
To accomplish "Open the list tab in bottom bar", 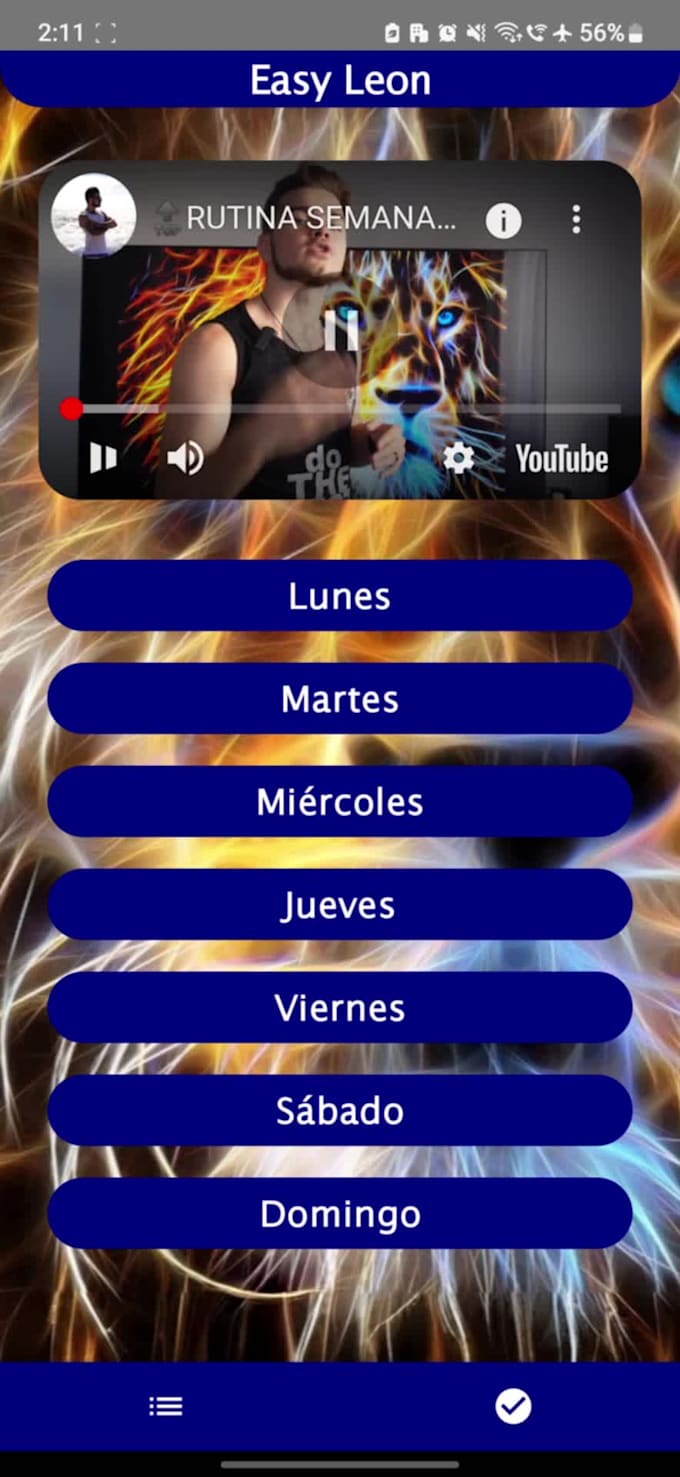I will pos(166,1406).
